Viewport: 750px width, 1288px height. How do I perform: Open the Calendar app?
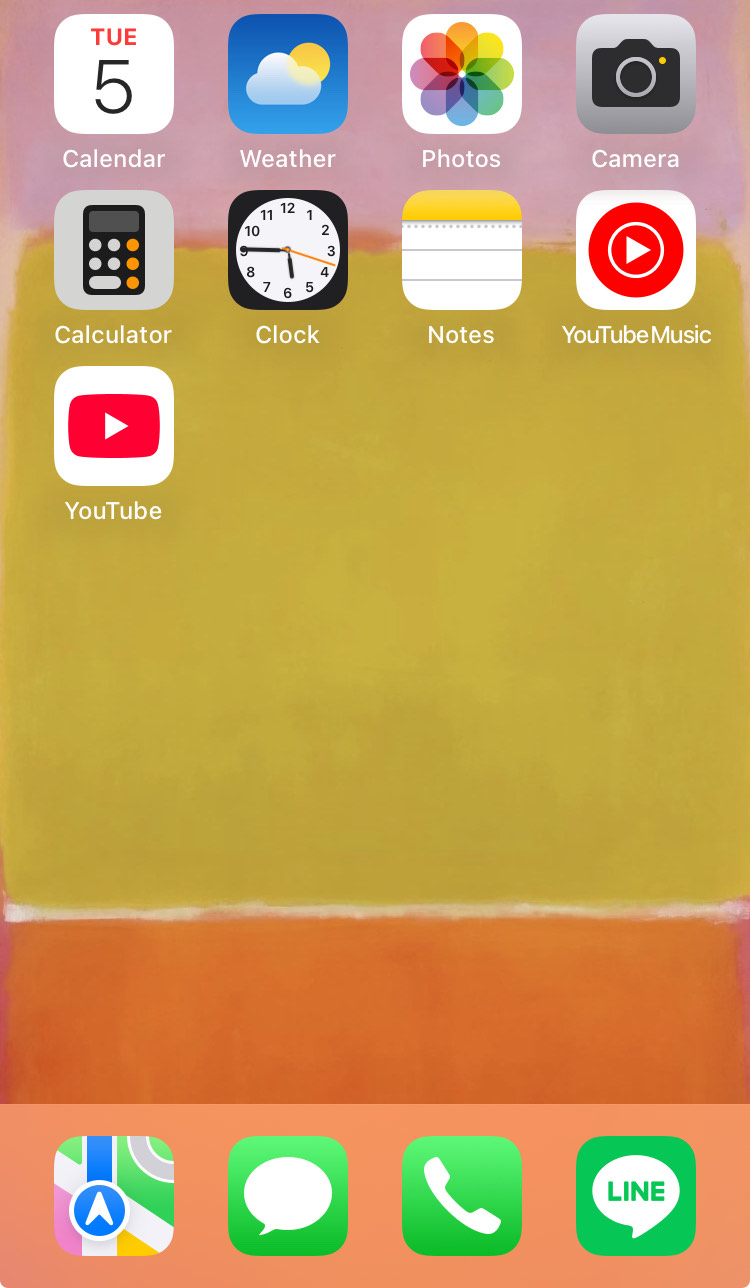(113, 74)
